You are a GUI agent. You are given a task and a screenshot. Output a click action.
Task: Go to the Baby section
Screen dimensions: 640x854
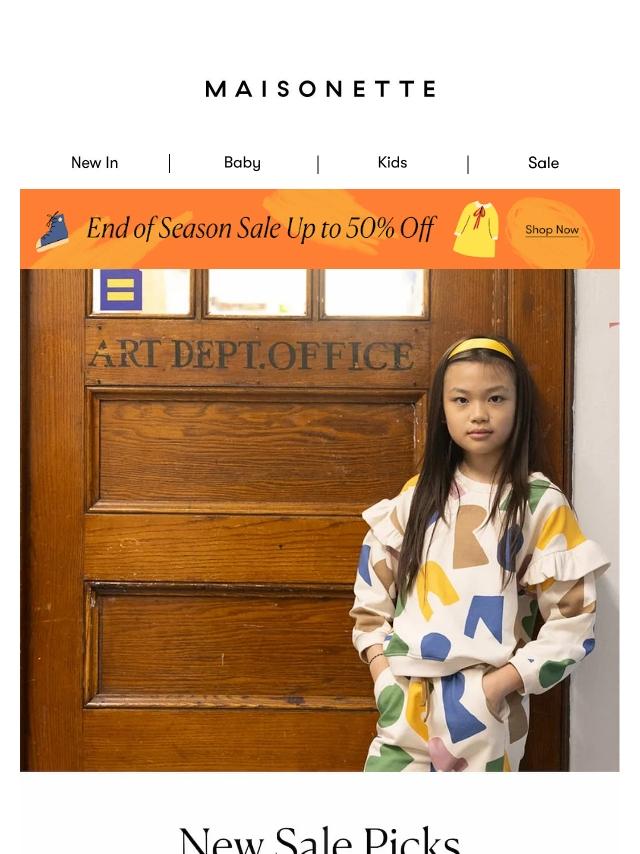tap(242, 163)
